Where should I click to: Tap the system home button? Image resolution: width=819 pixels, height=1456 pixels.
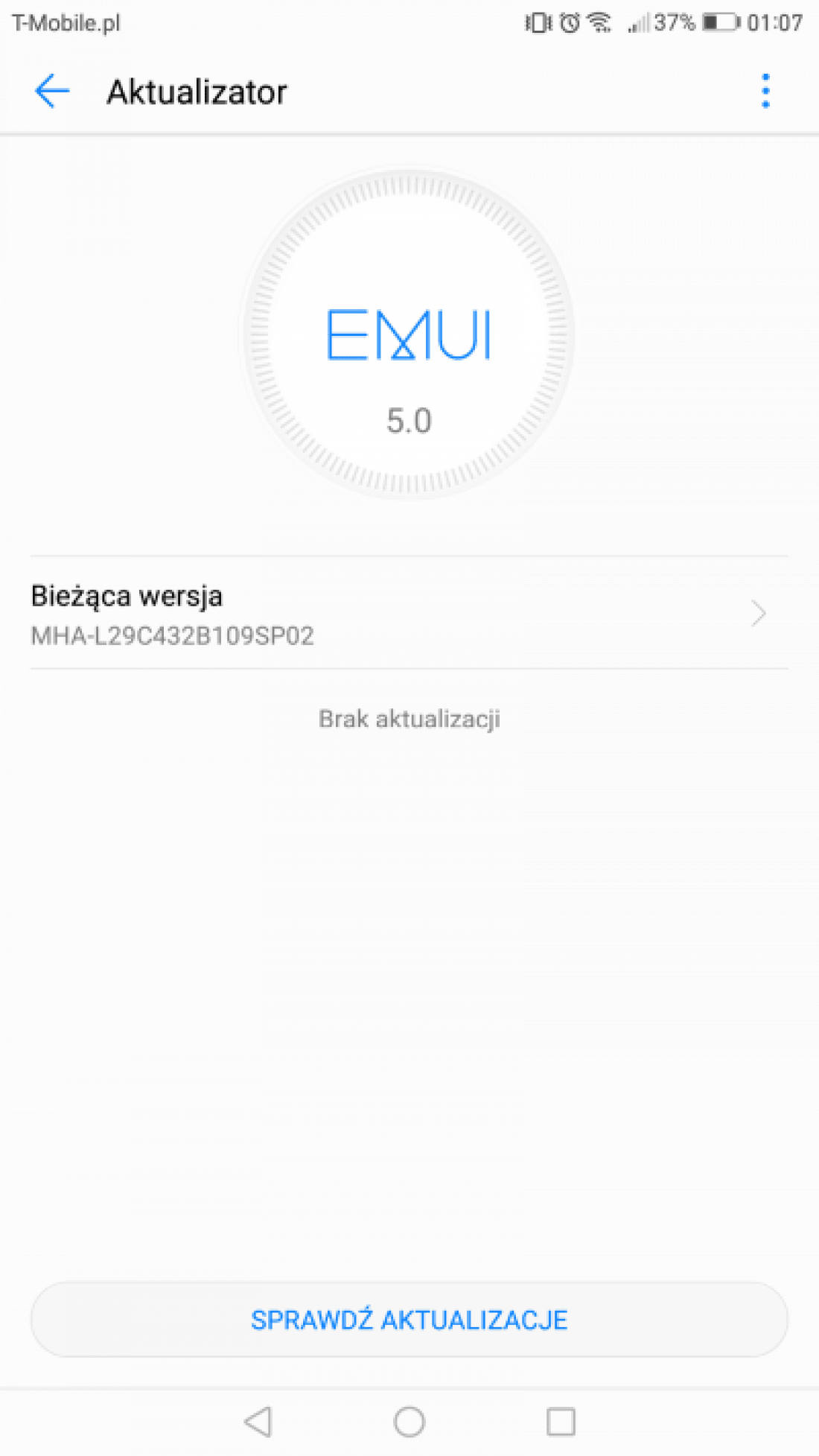pos(409,1422)
